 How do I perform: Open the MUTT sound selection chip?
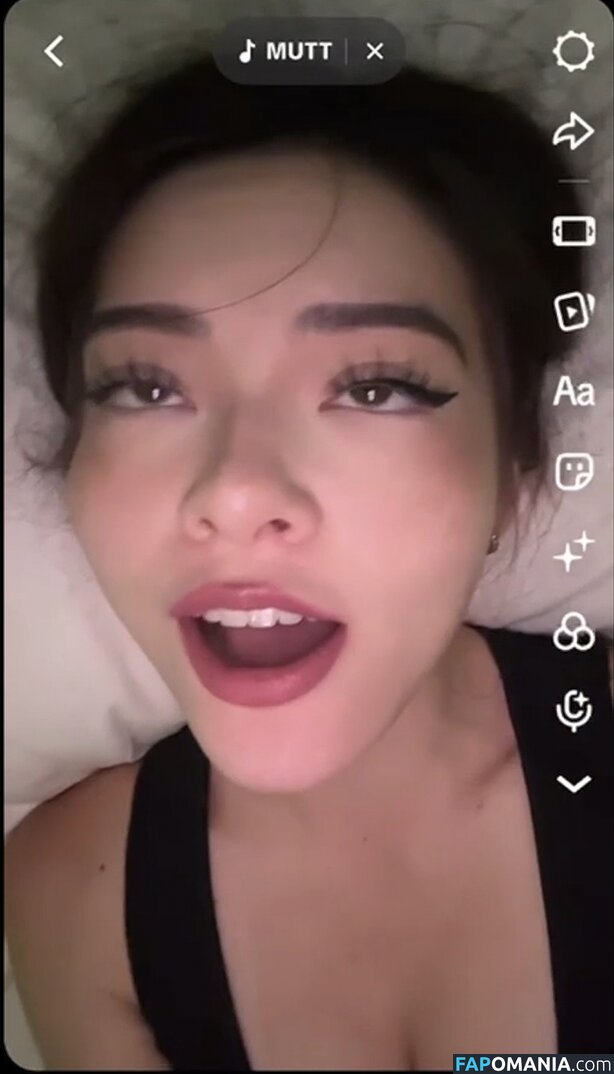[285, 51]
